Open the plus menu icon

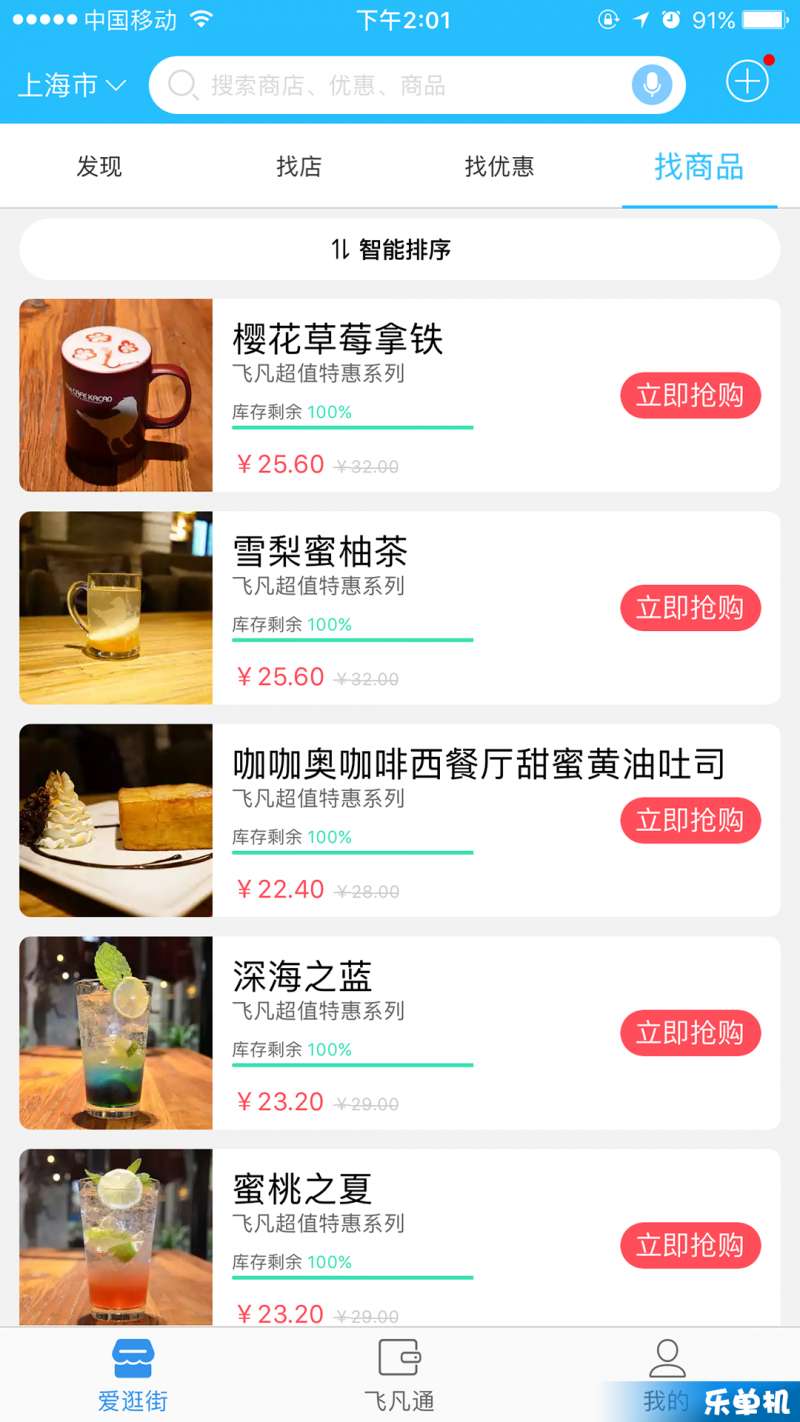[x=747, y=81]
